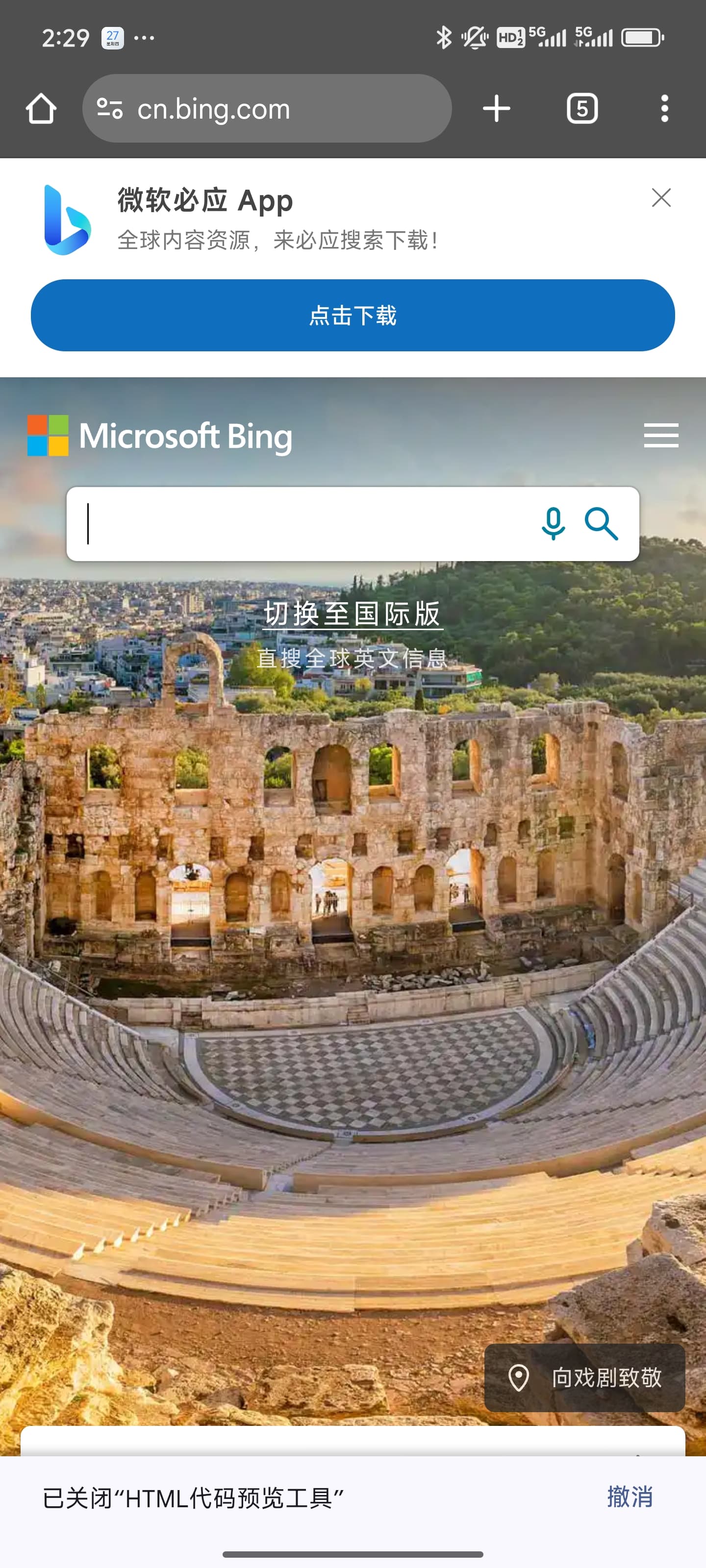Tap 撤消 to undo closing the tab
This screenshot has width=706, height=1568.
click(630, 1496)
